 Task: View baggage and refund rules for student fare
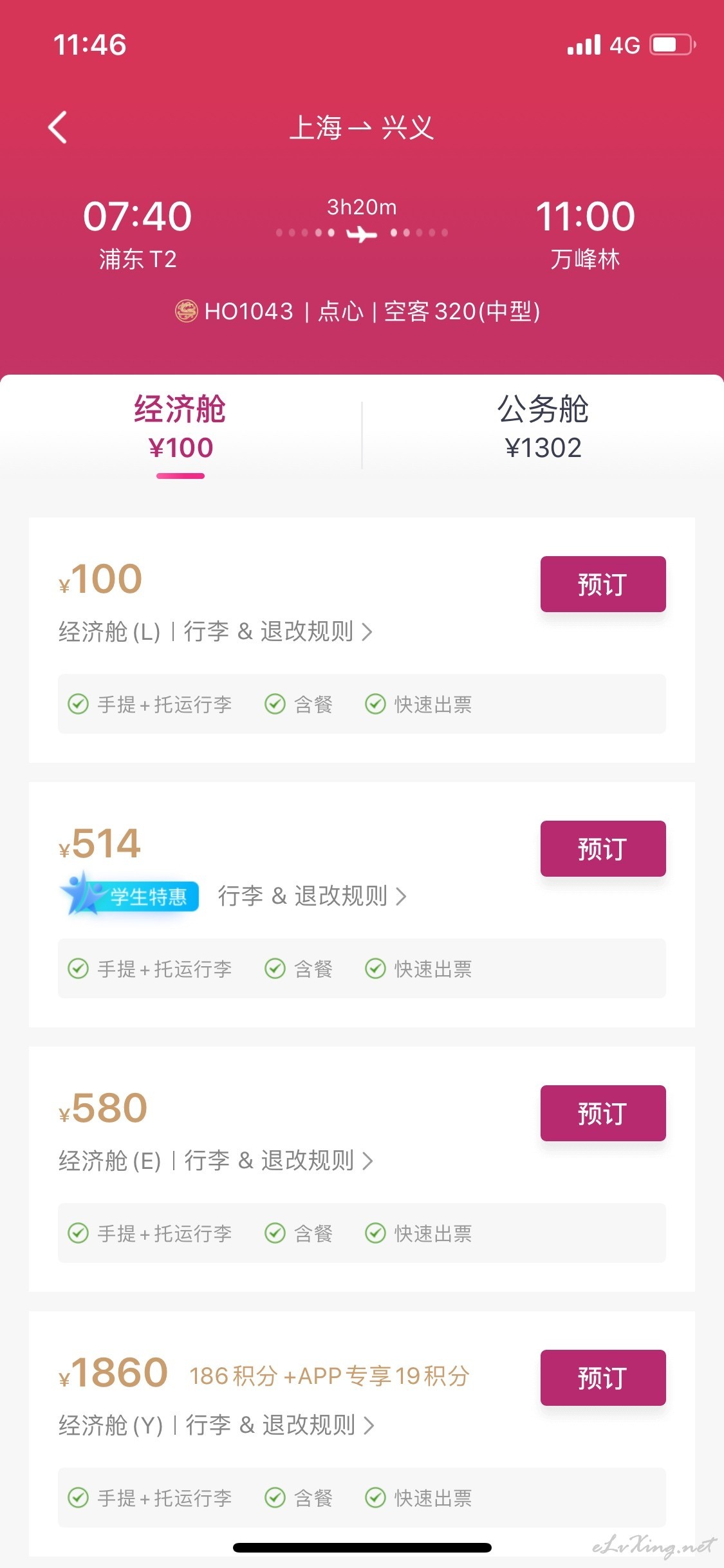point(312,896)
